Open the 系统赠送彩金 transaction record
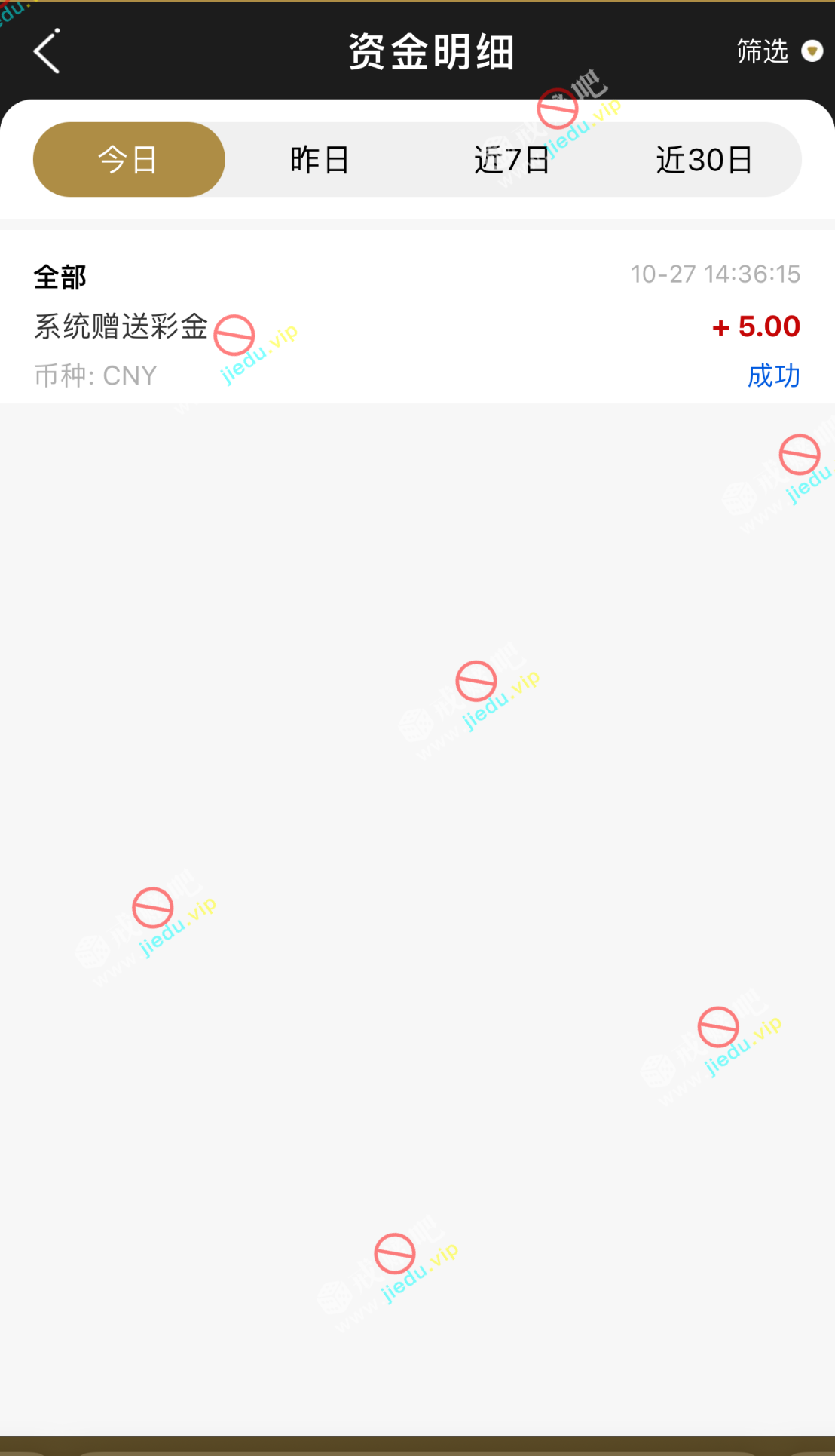Viewport: 835px width, 1456px height. pos(417,326)
